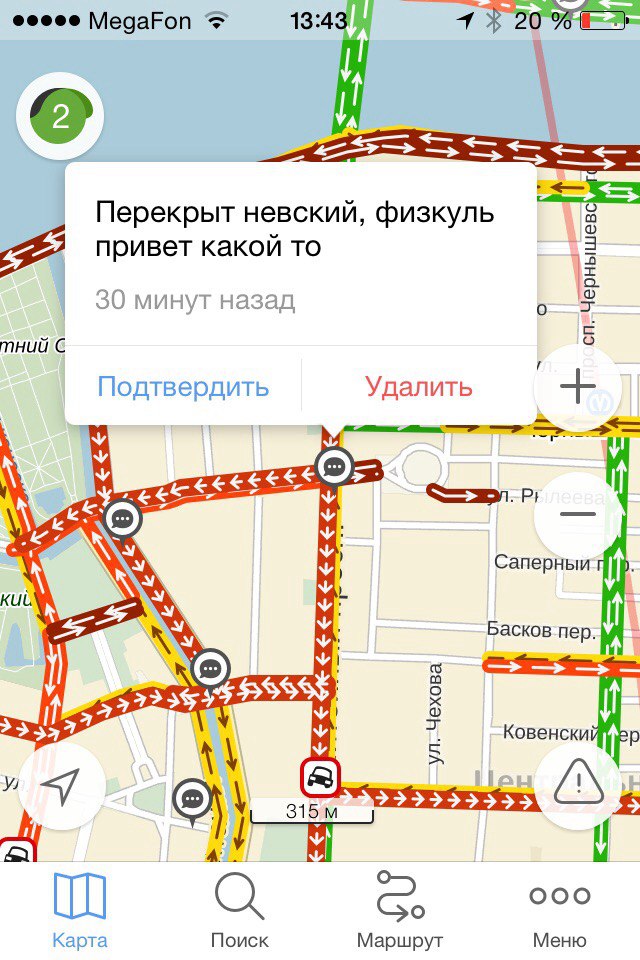Zoom out with the minus button
Image resolution: width=640 pixels, height=960 pixels.
(x=578, y=515)
